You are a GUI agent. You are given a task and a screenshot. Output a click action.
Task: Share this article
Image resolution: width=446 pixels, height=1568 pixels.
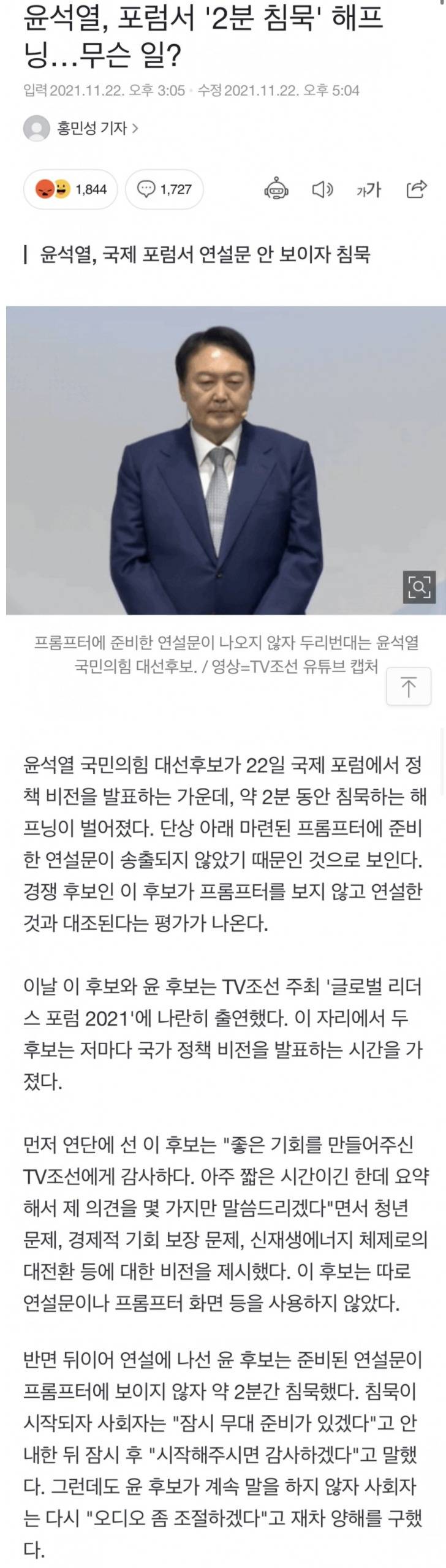click(417, 189)
